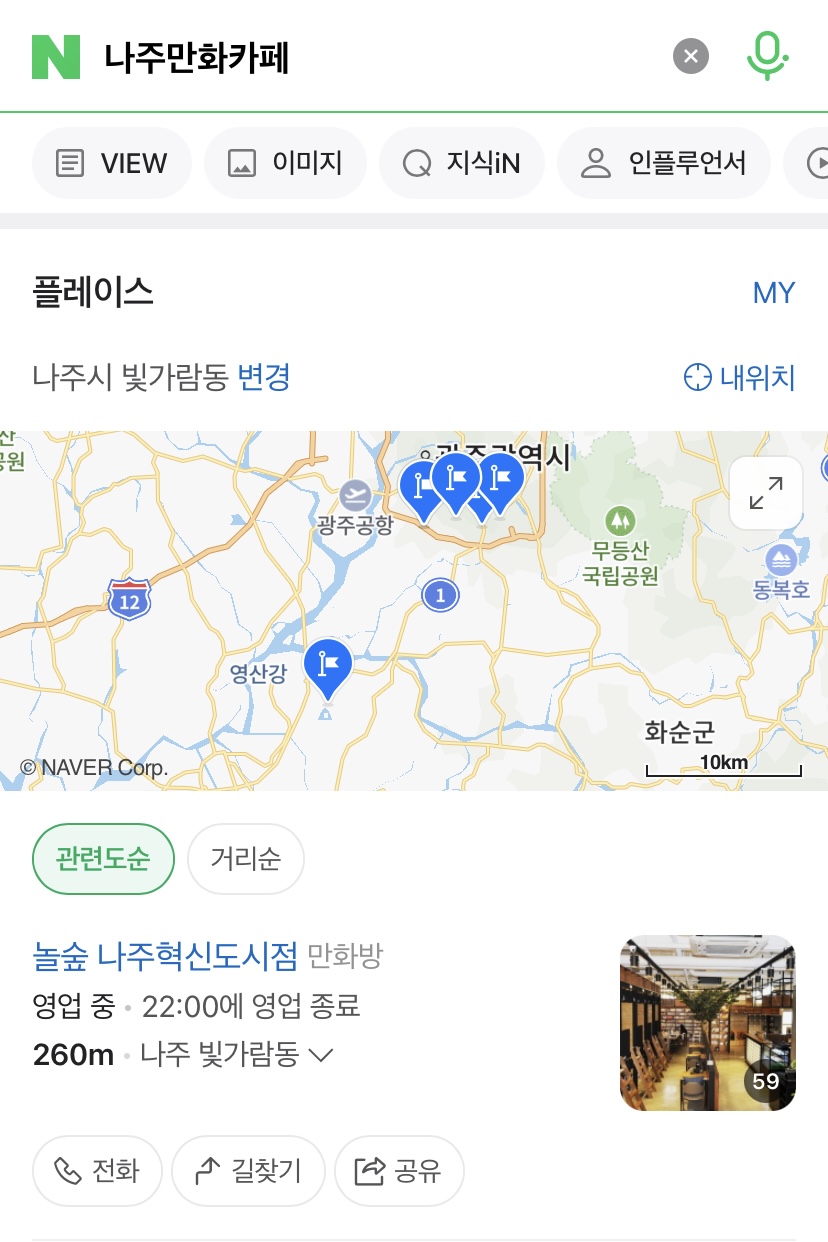
Task: View photos of 놀숲 나주혁신도시점
Action: pyautogui.click(x=707, y=1023)
